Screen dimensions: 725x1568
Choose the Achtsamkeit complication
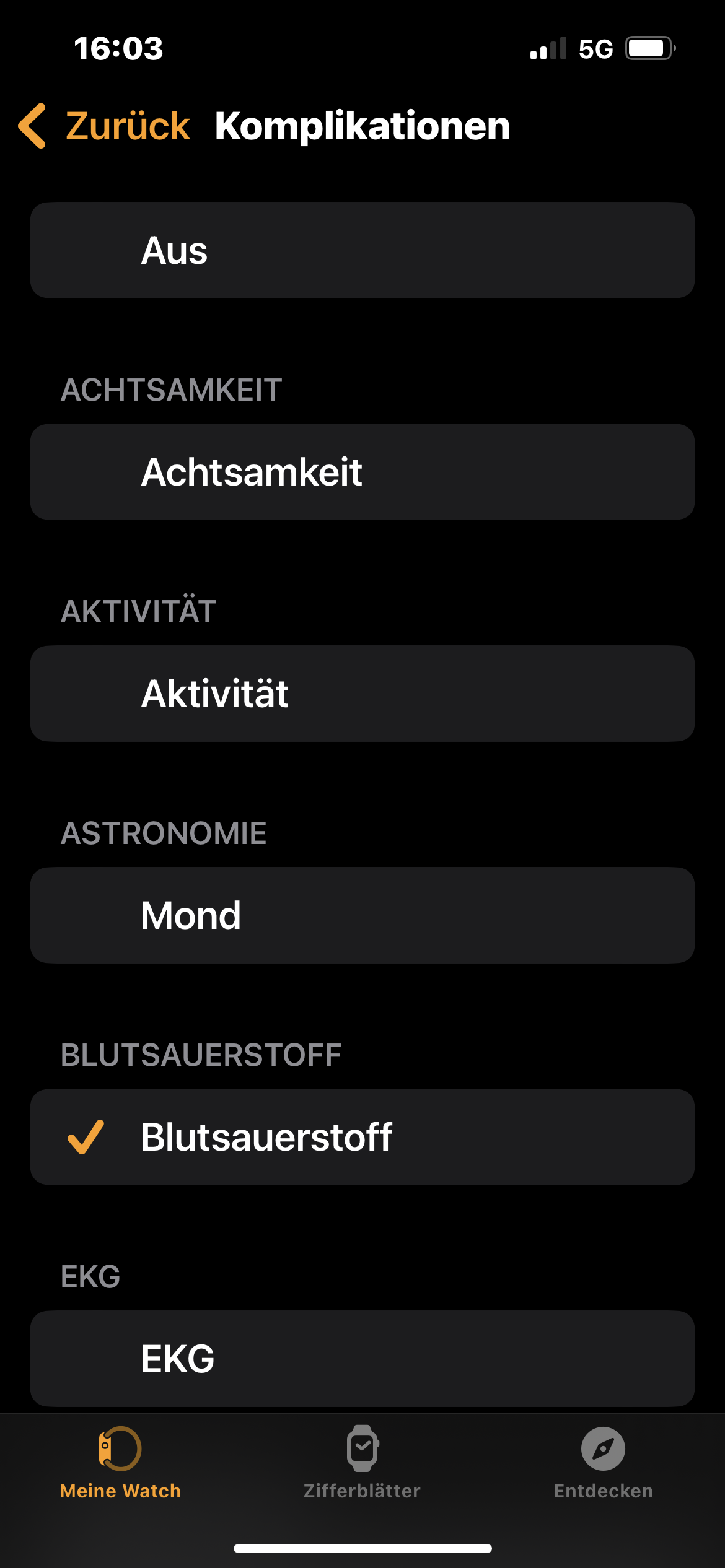362,472
